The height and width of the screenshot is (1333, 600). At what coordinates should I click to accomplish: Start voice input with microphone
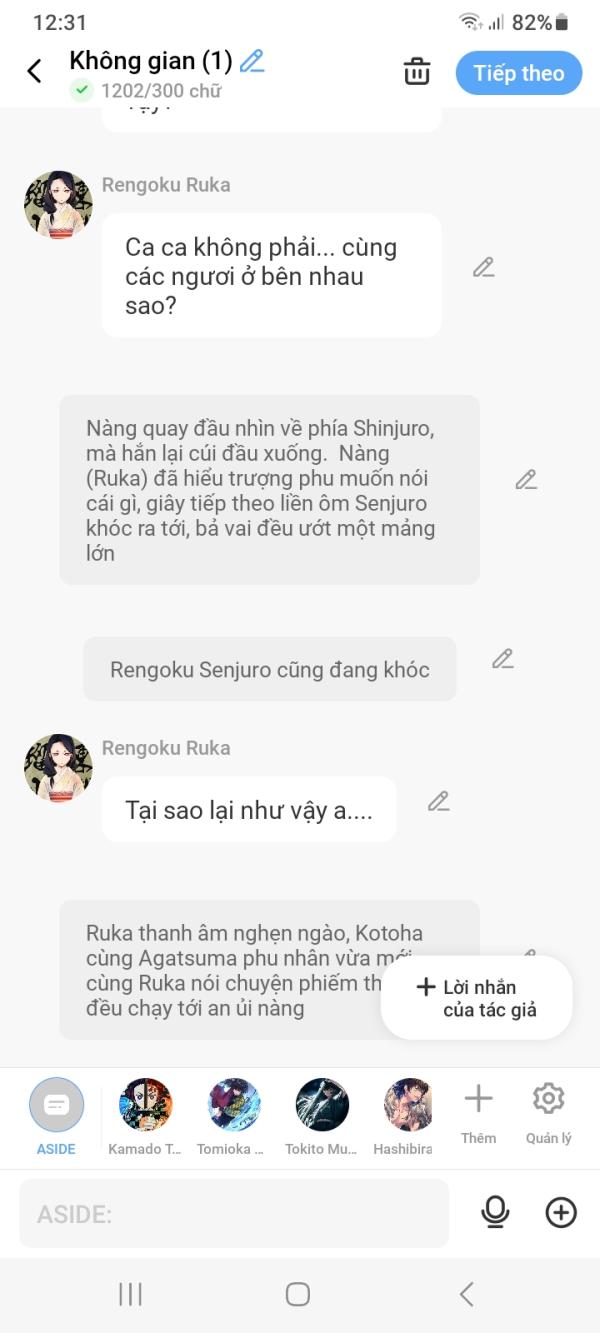[495, 1212]
